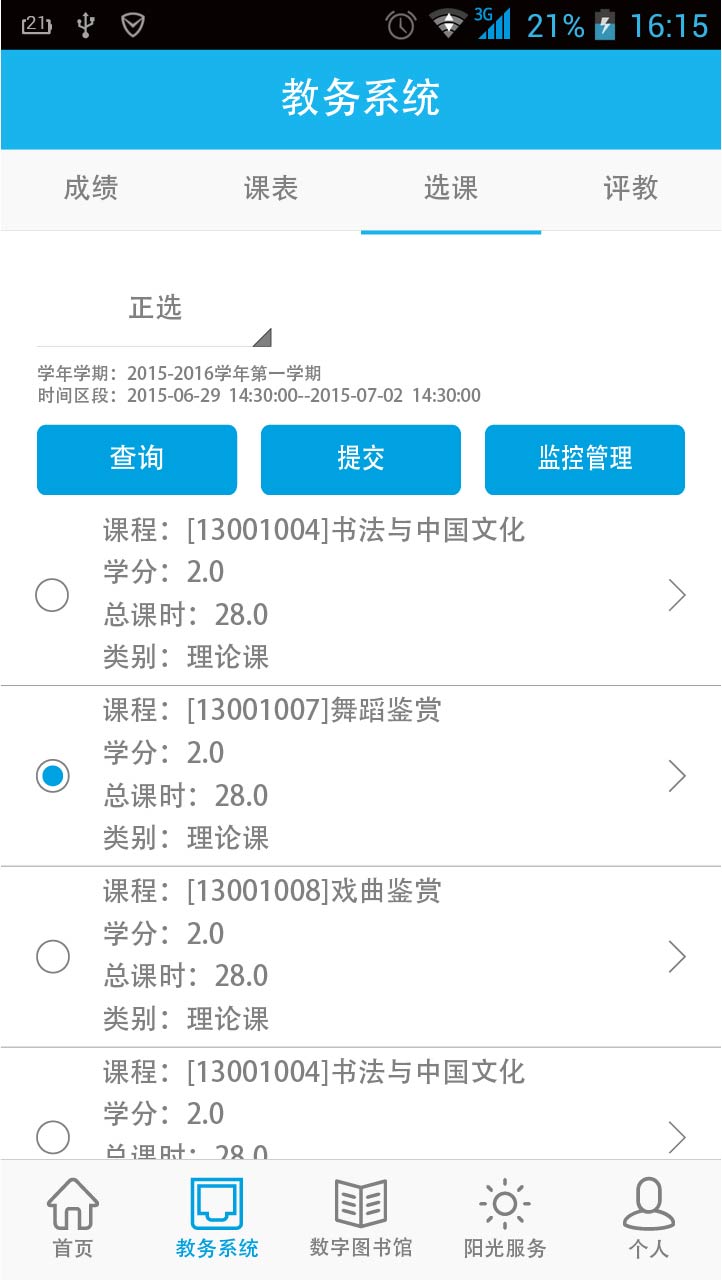This screenshot has height=1280, width=722.
Task: Open 数字图书馆 in bottom navigation
Action: pos(361,1218)
